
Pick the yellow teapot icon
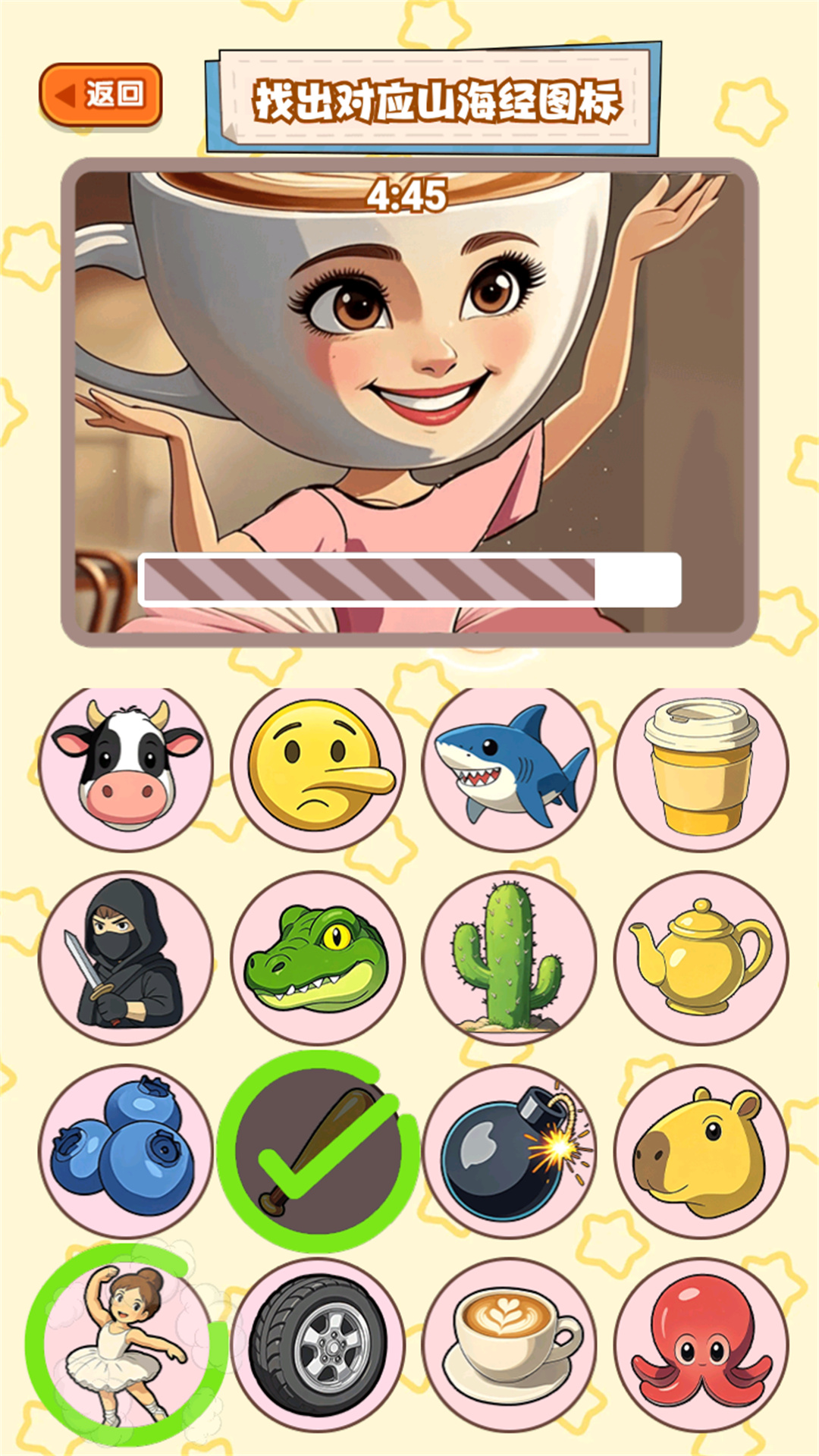[x=701, y=957]
